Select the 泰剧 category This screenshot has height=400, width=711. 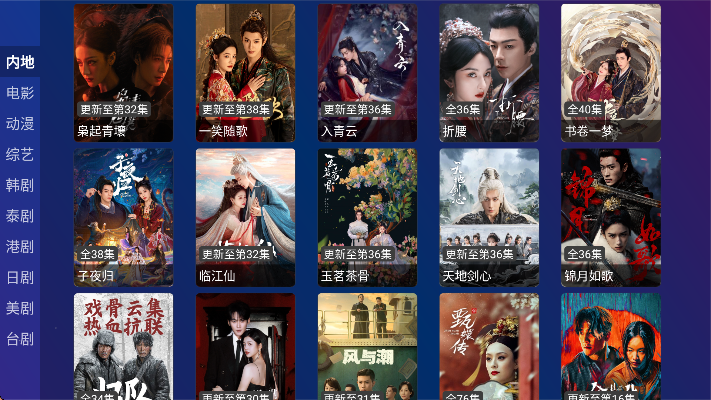(x=20, y=216)
